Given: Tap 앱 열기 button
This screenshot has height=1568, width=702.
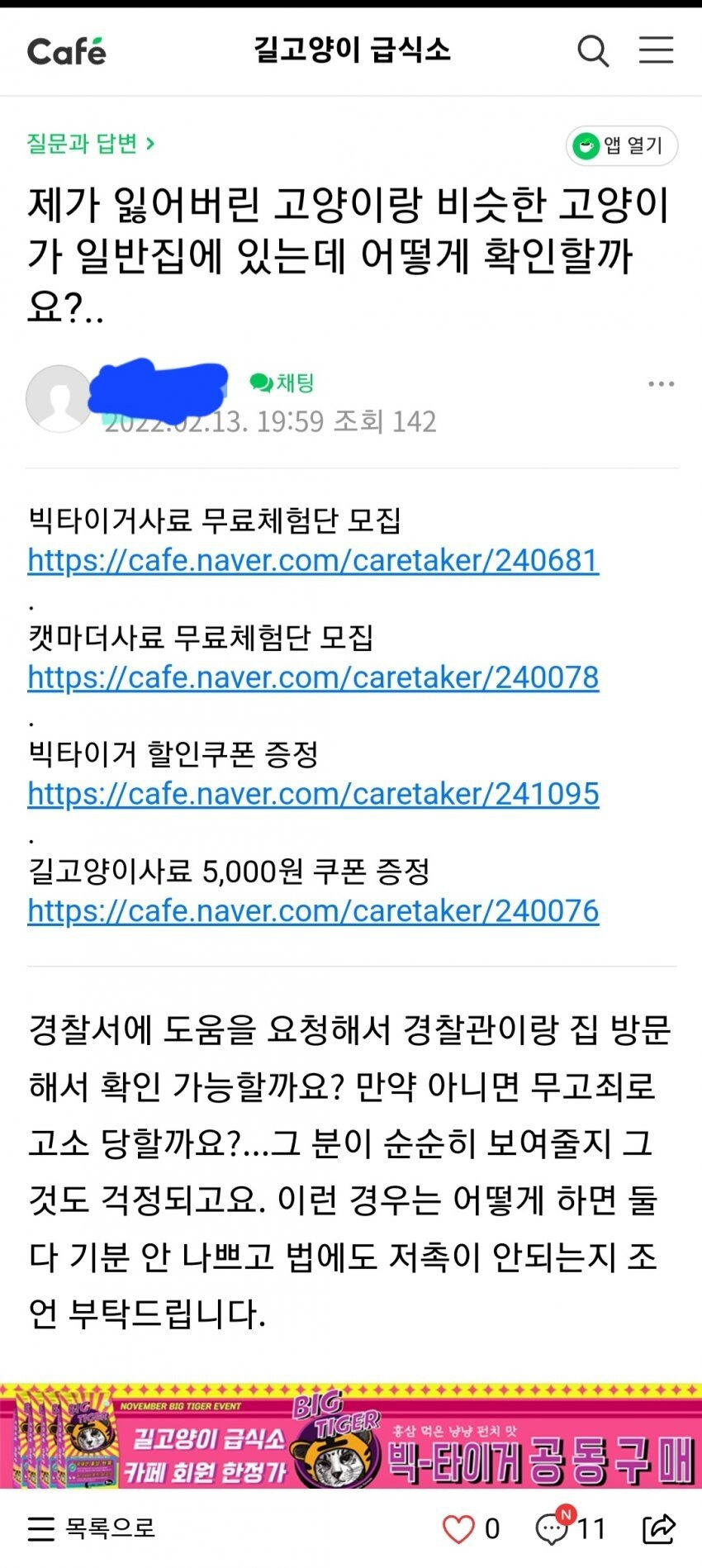Looking at the screenshot, I should click(x=621, y=146).
